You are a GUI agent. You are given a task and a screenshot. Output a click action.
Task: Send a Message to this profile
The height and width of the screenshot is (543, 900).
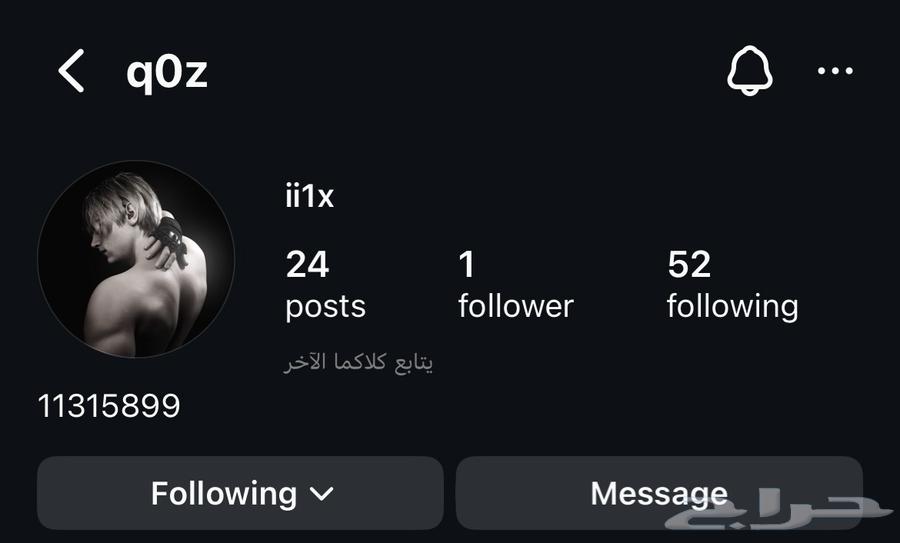658,493
